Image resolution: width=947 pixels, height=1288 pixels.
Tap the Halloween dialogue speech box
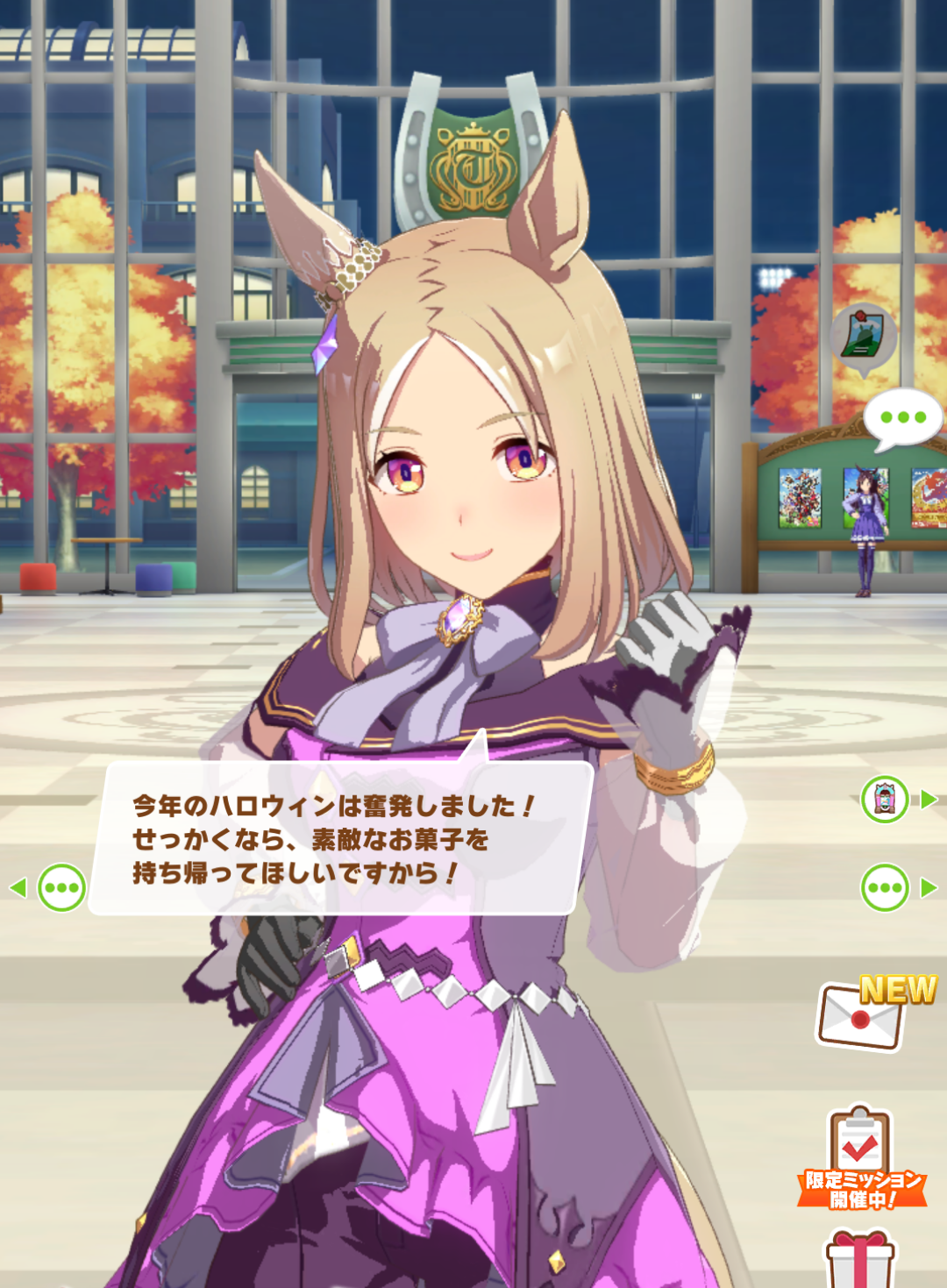pos(338,839)
